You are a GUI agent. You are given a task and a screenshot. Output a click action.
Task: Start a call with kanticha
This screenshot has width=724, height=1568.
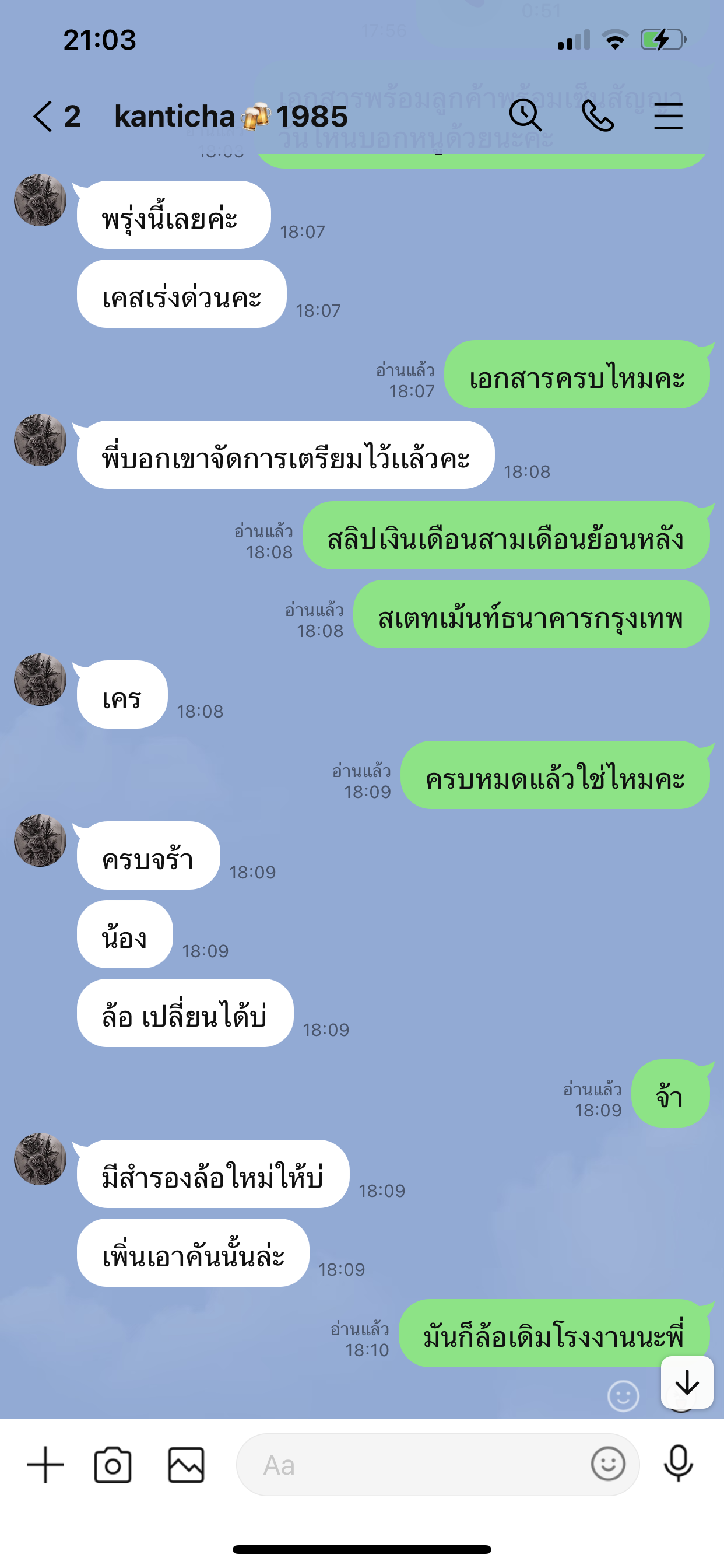tap(598, 116)
